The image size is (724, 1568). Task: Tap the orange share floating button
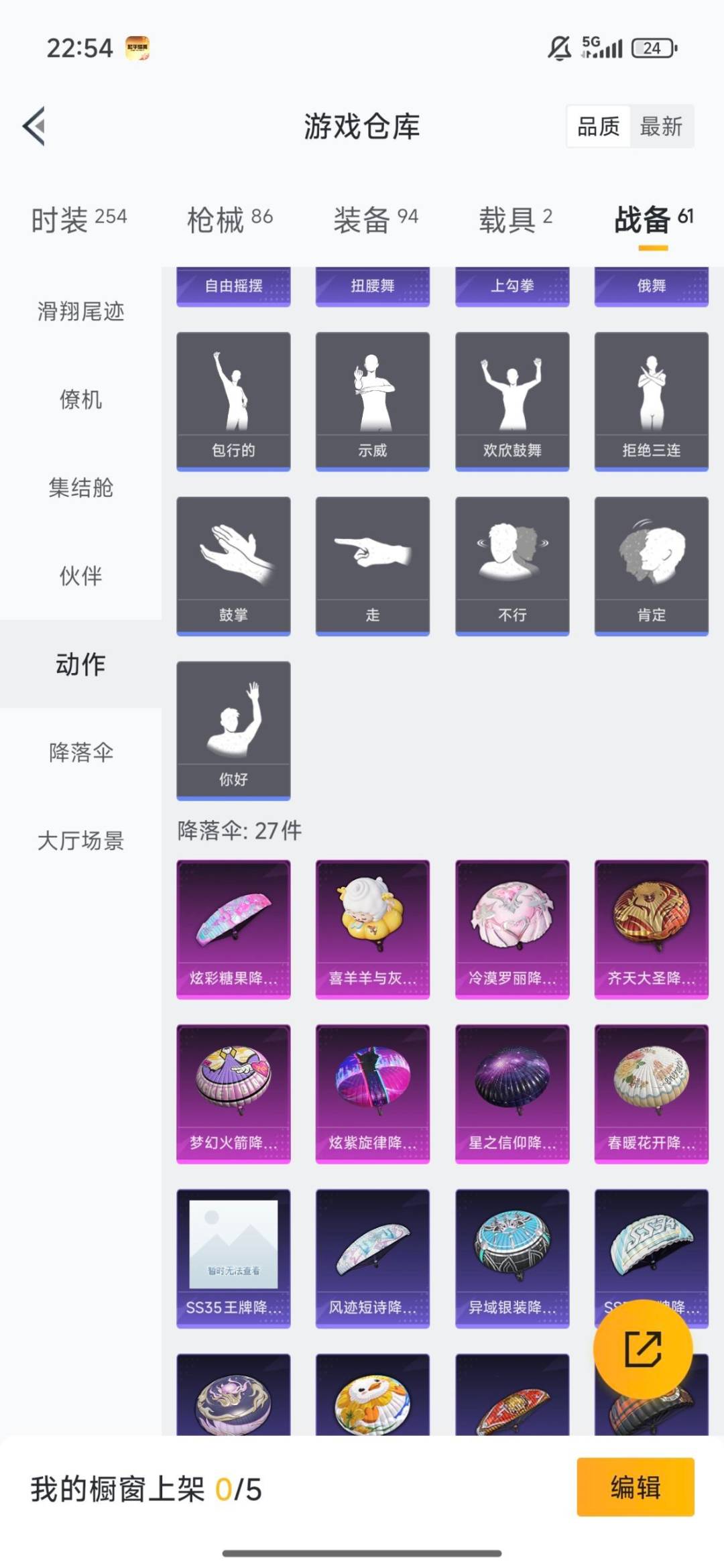coord(643,1349)
